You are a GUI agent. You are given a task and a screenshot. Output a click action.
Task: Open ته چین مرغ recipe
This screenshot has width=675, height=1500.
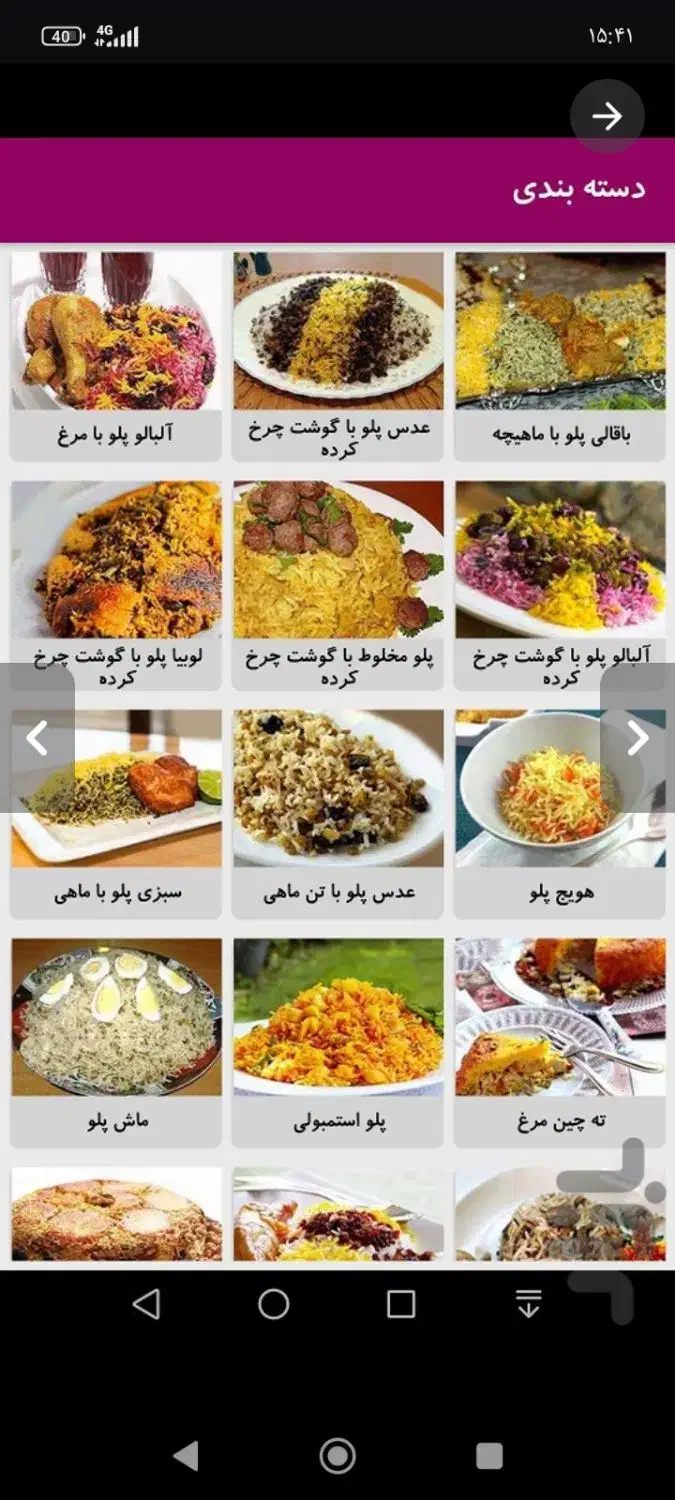560,1041
